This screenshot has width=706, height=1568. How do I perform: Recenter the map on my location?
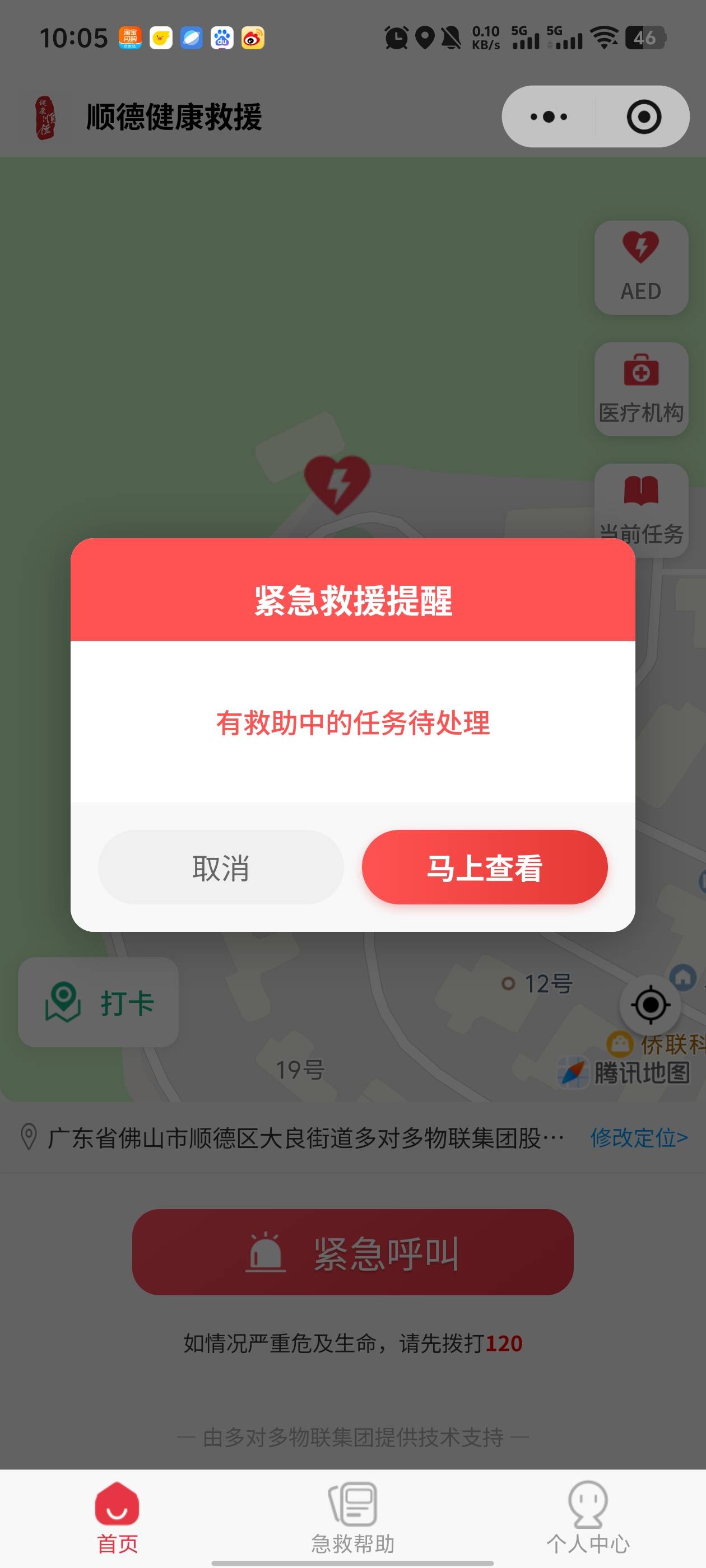coord(650,1004)
